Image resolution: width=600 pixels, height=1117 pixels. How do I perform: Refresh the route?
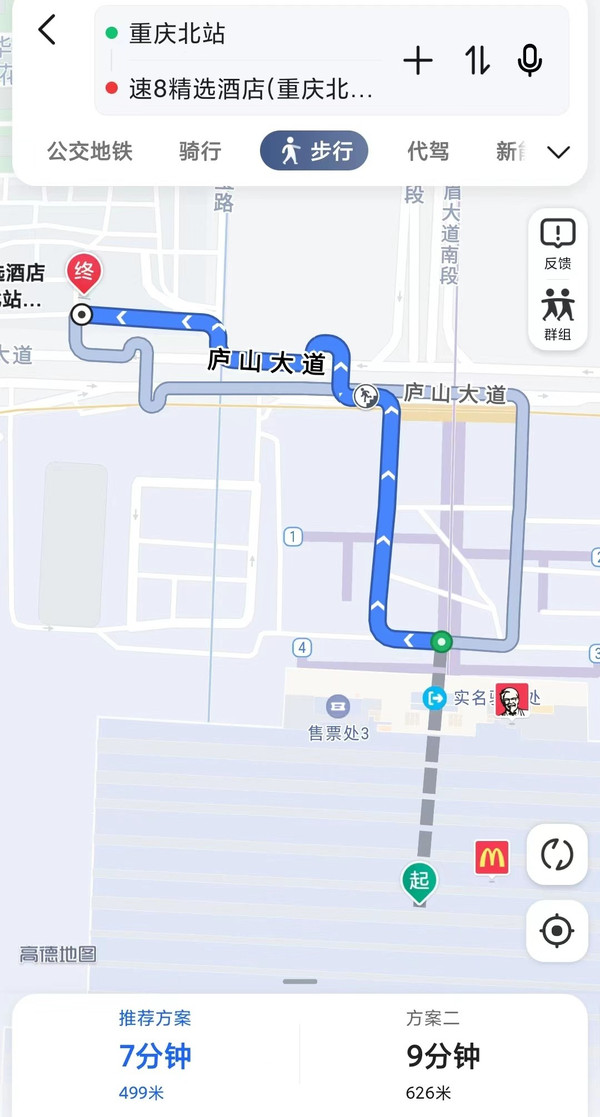tap(557, 854)
